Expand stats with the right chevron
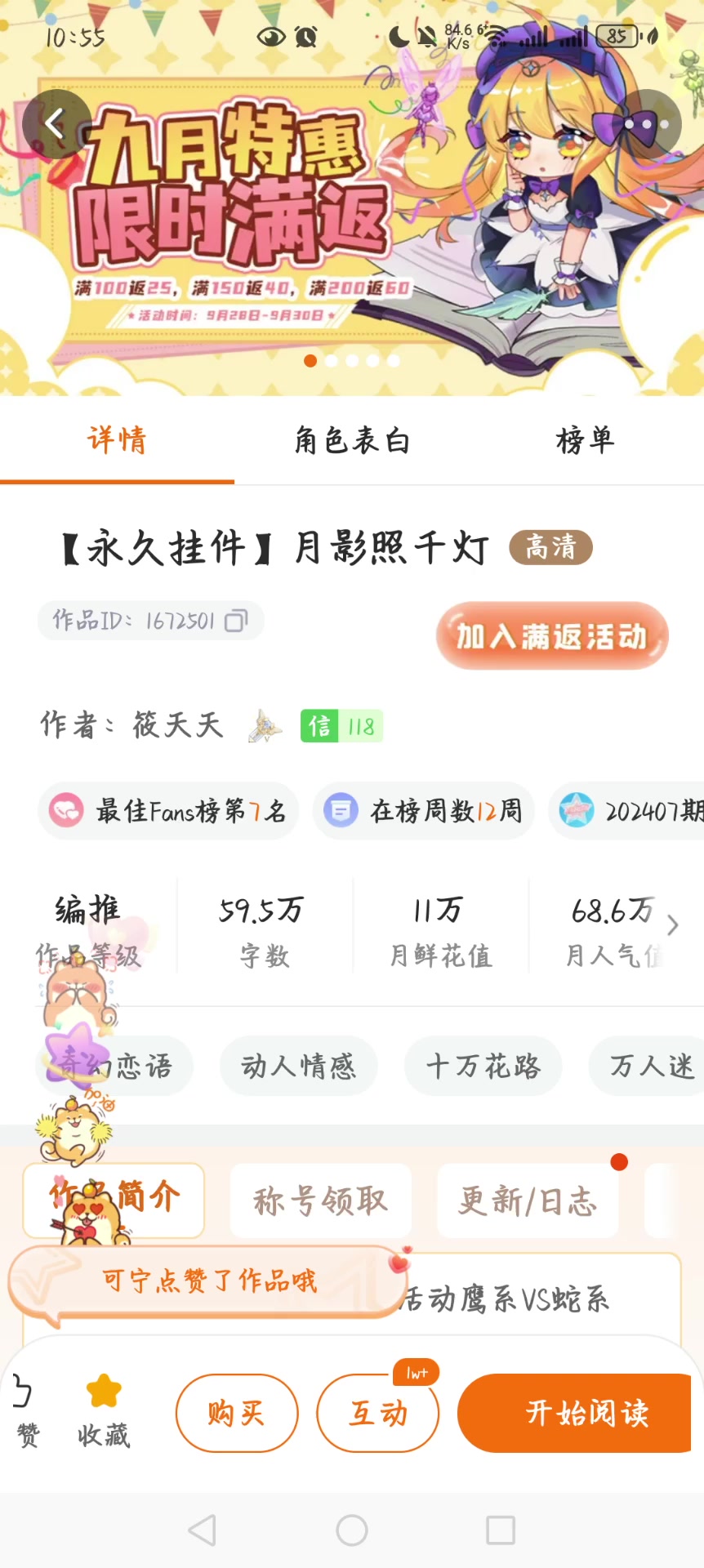The width and height of the screenshot is (704, 1568). 672,925
